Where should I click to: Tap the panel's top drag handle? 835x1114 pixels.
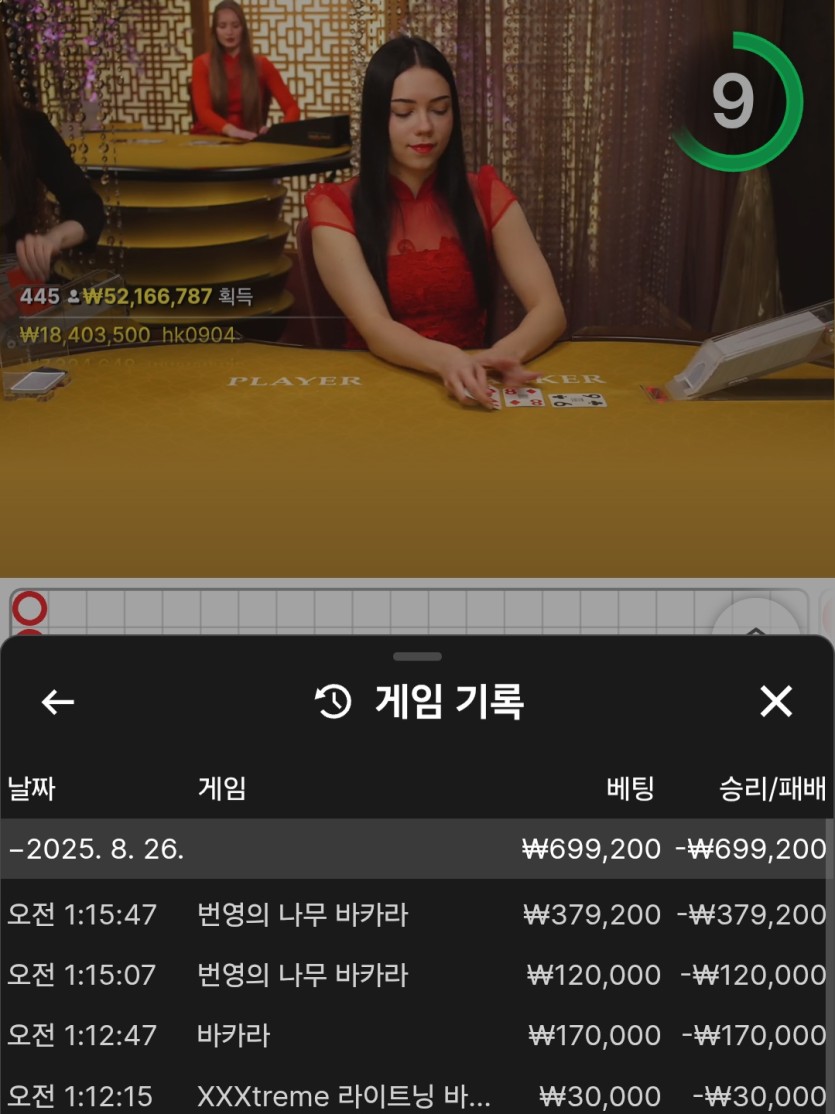417,657
